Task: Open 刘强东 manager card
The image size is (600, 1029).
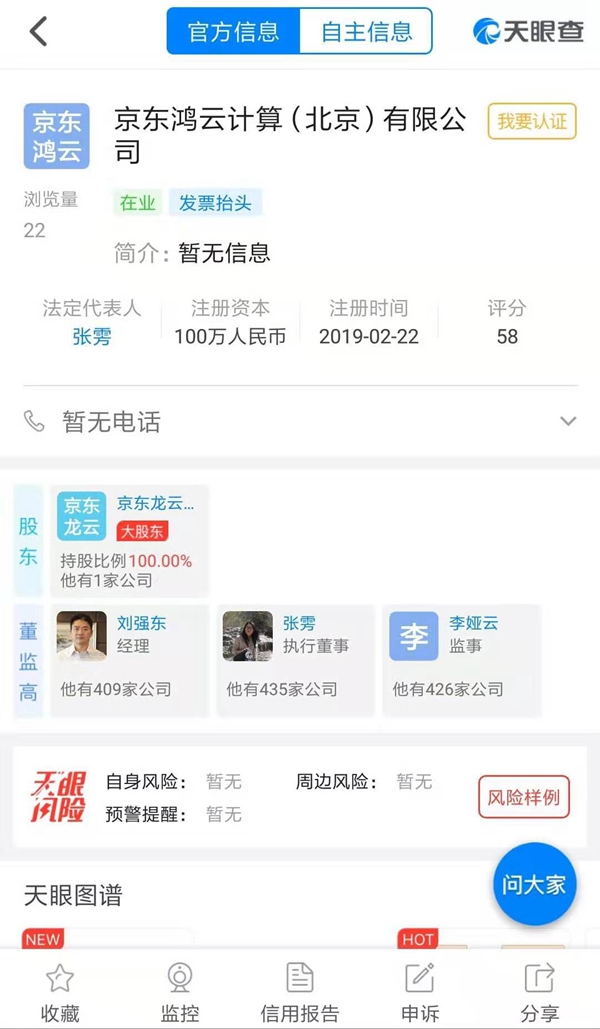Action: (x=128, y=657)
